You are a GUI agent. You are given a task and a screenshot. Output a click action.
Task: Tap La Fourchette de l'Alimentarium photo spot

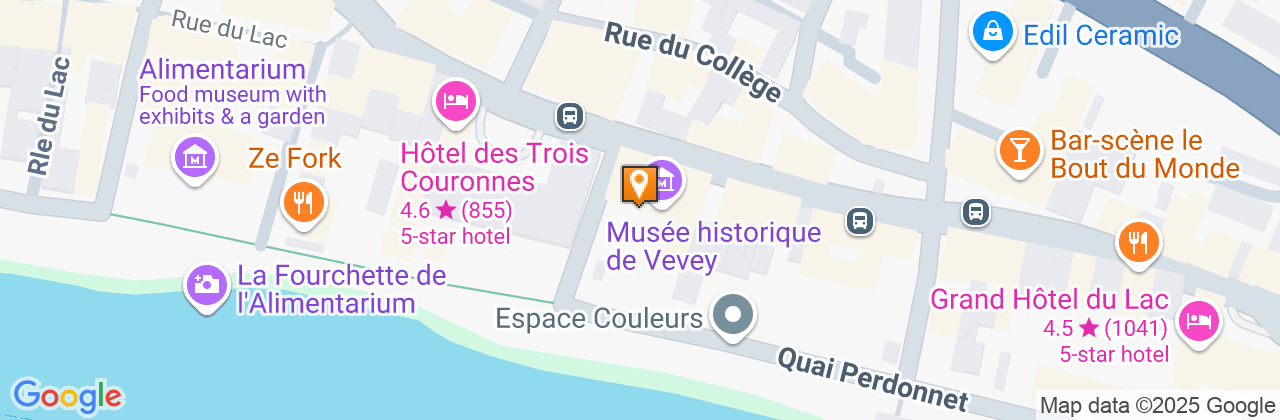point(206,283)
